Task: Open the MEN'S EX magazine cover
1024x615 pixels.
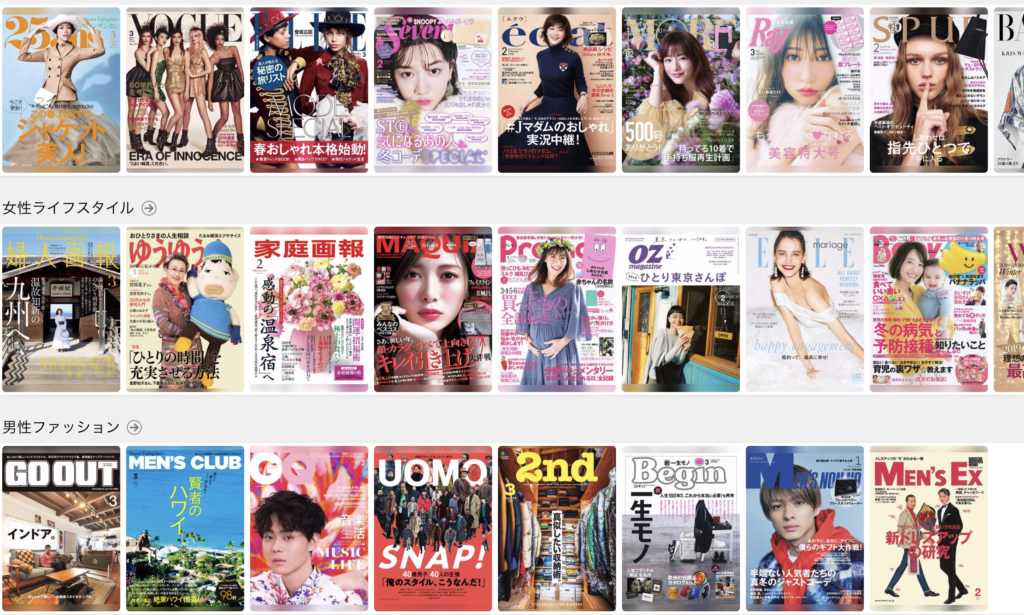Action: point(929,528)
